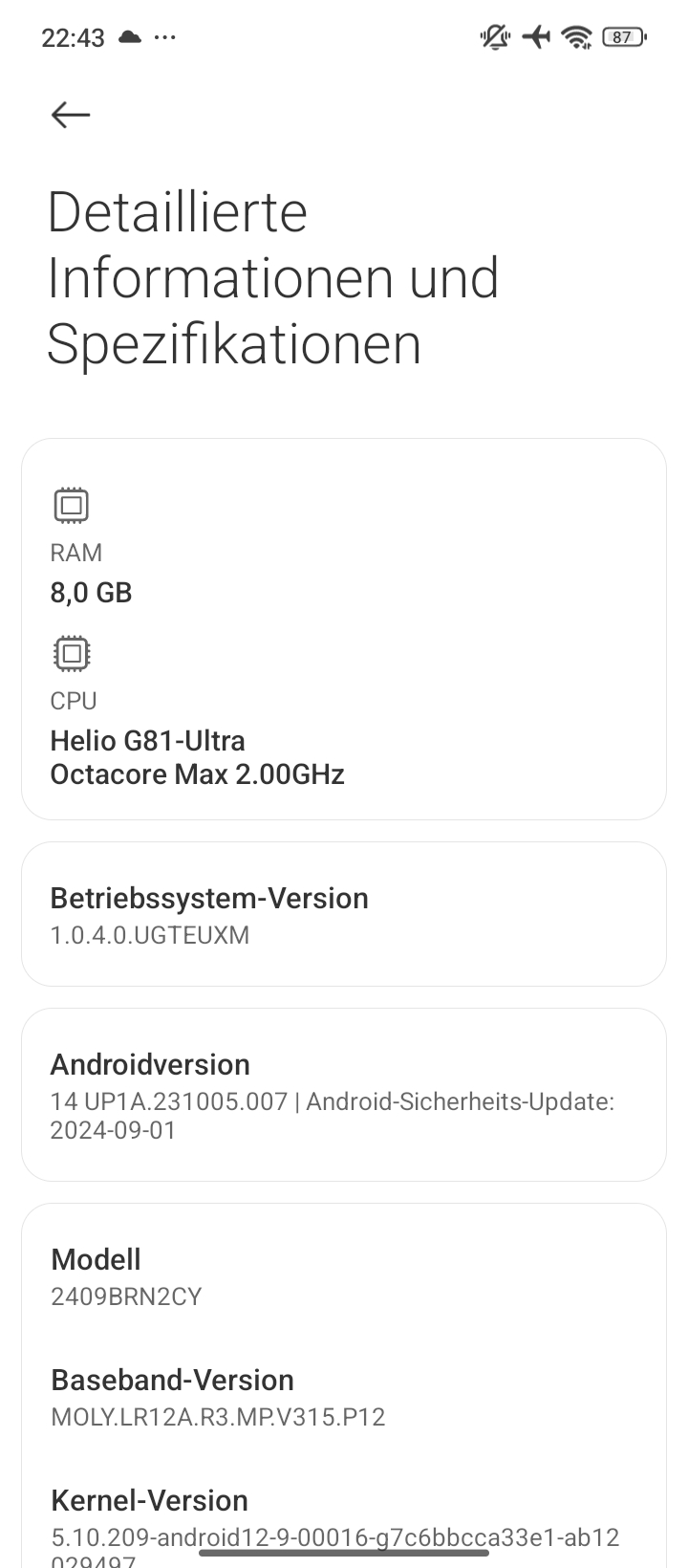Tap the Androidversion entry
Screen dimensions: 688x1568
point(344,1095)
